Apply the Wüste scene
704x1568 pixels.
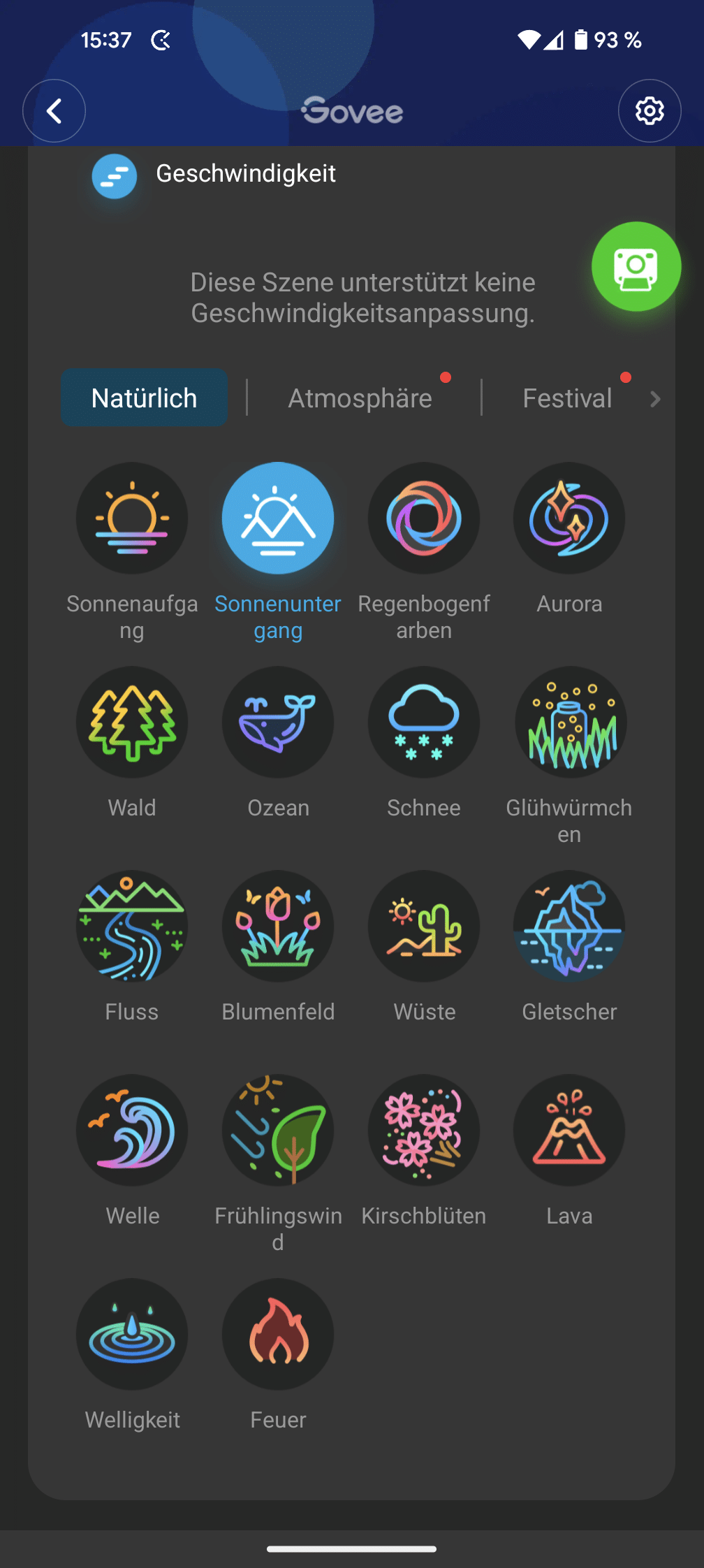pyautogui.click(x=424, y=927)
